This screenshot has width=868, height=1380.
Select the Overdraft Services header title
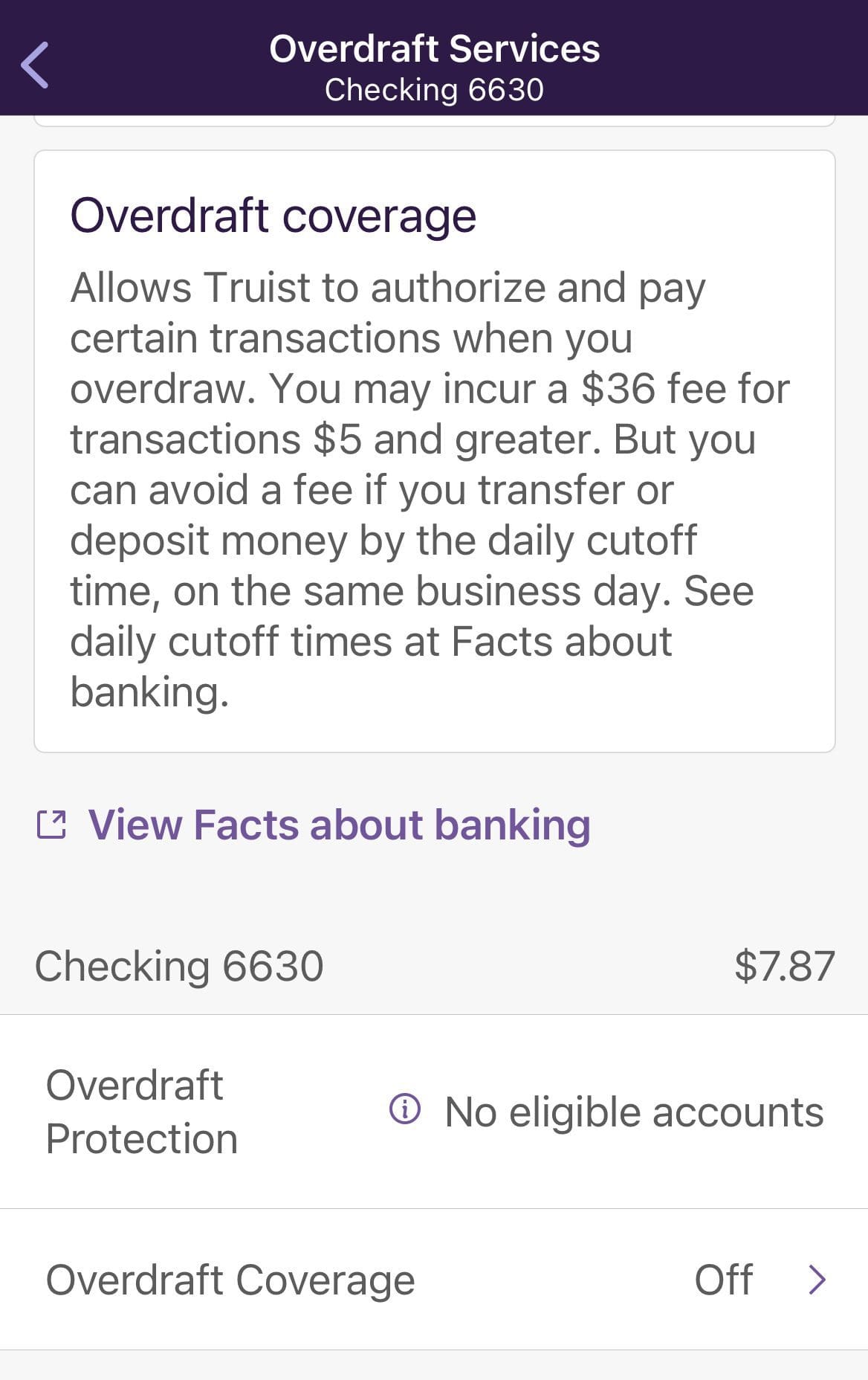(x=434, y=48)
